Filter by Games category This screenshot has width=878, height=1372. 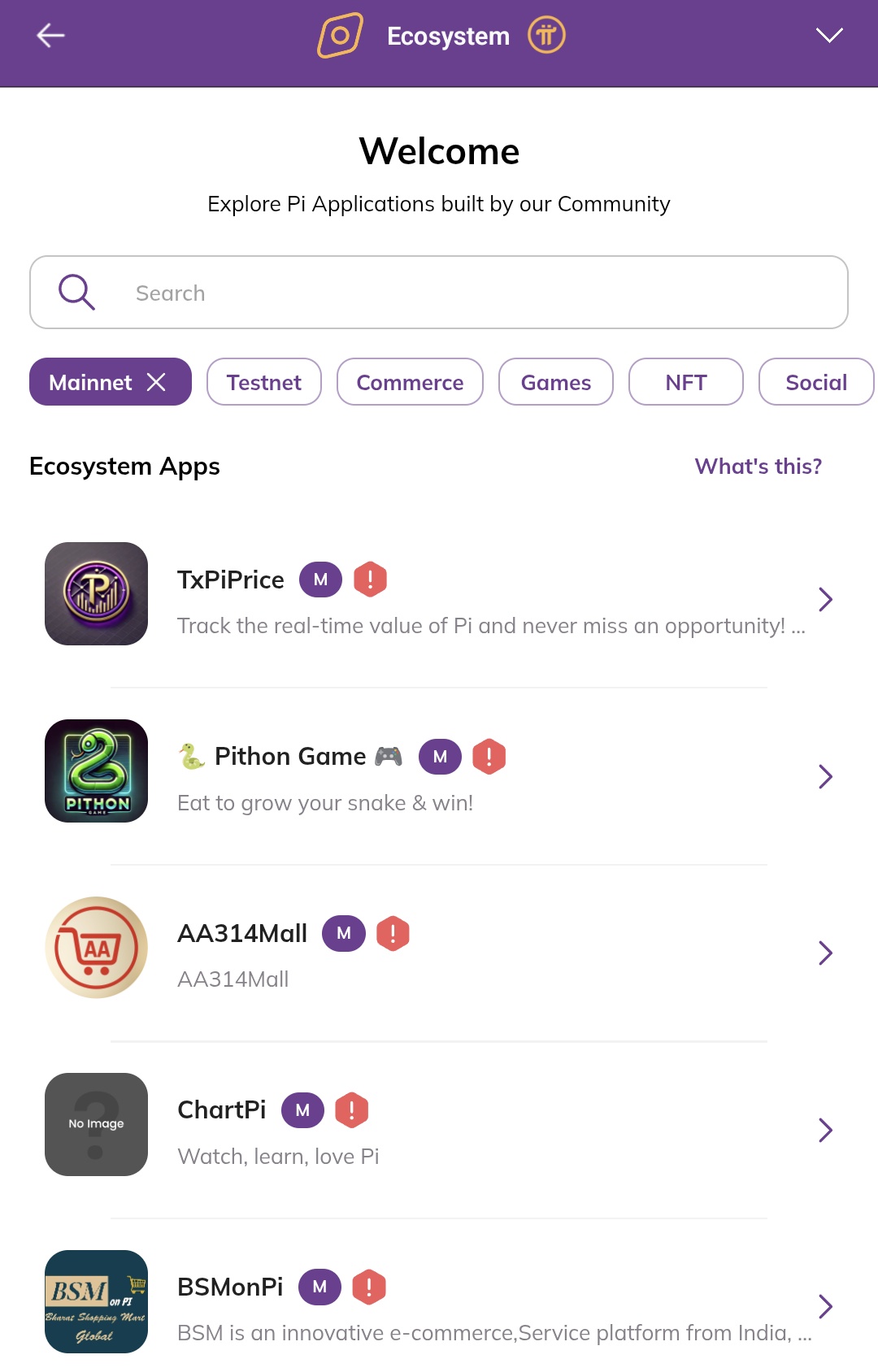click(556, 382)
